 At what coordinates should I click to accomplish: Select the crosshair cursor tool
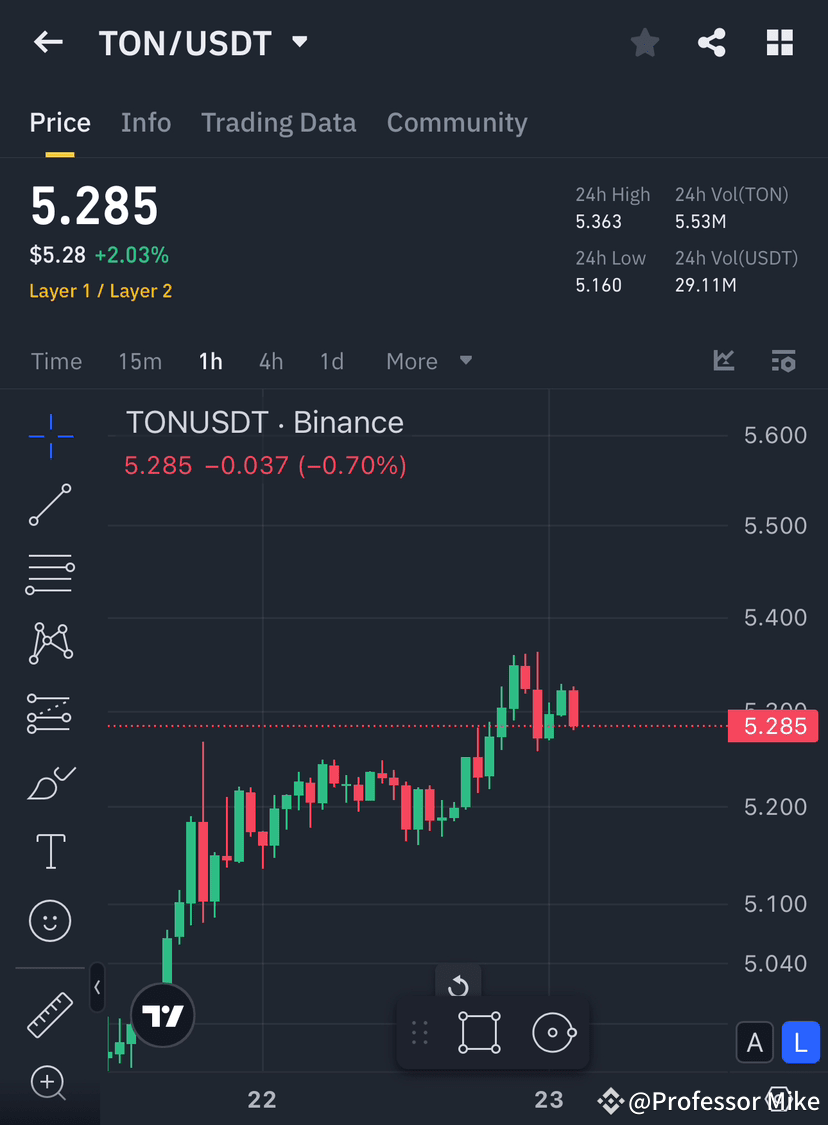[x=50, y=435]
